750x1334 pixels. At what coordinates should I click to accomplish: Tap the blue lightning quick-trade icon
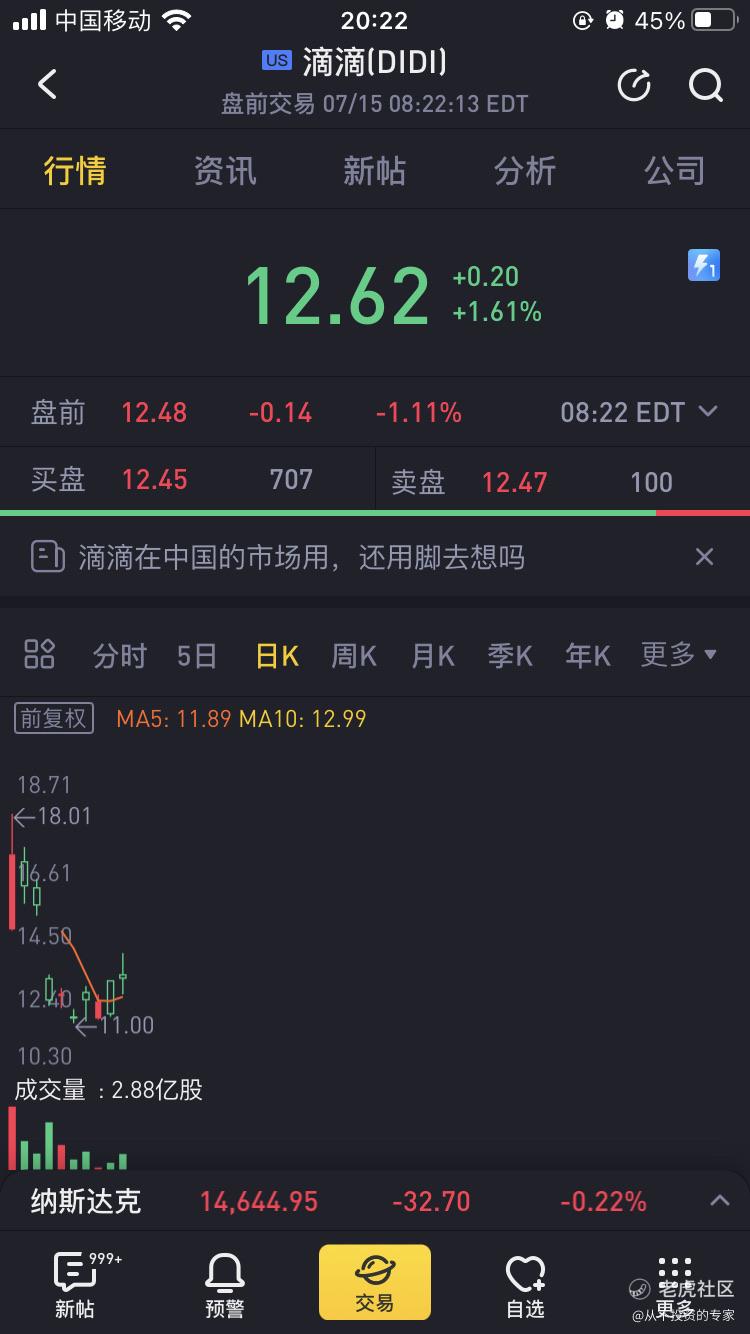(x=704, y=265)
